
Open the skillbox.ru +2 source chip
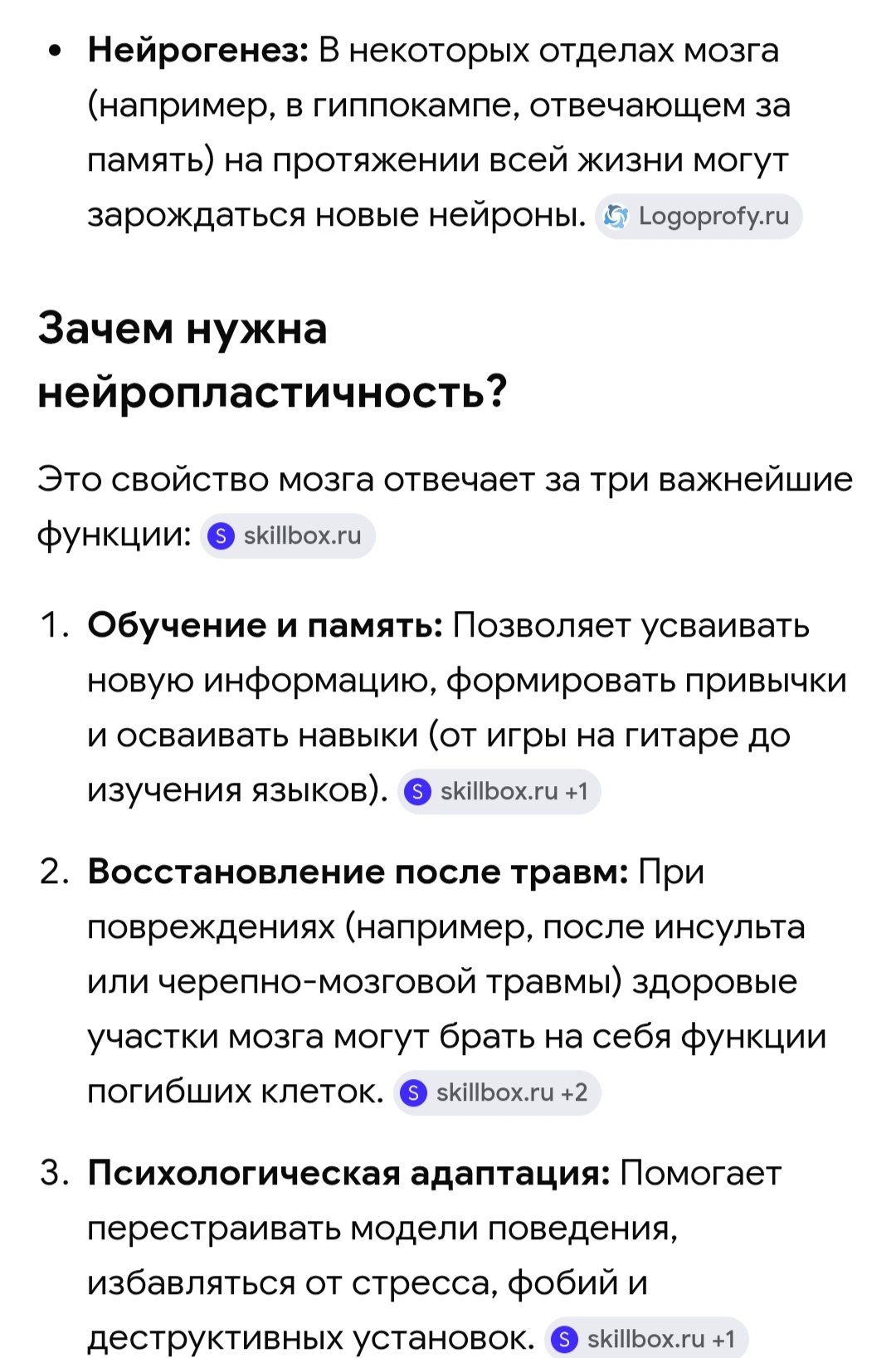pyautogui.click(x=497, y=1093)
